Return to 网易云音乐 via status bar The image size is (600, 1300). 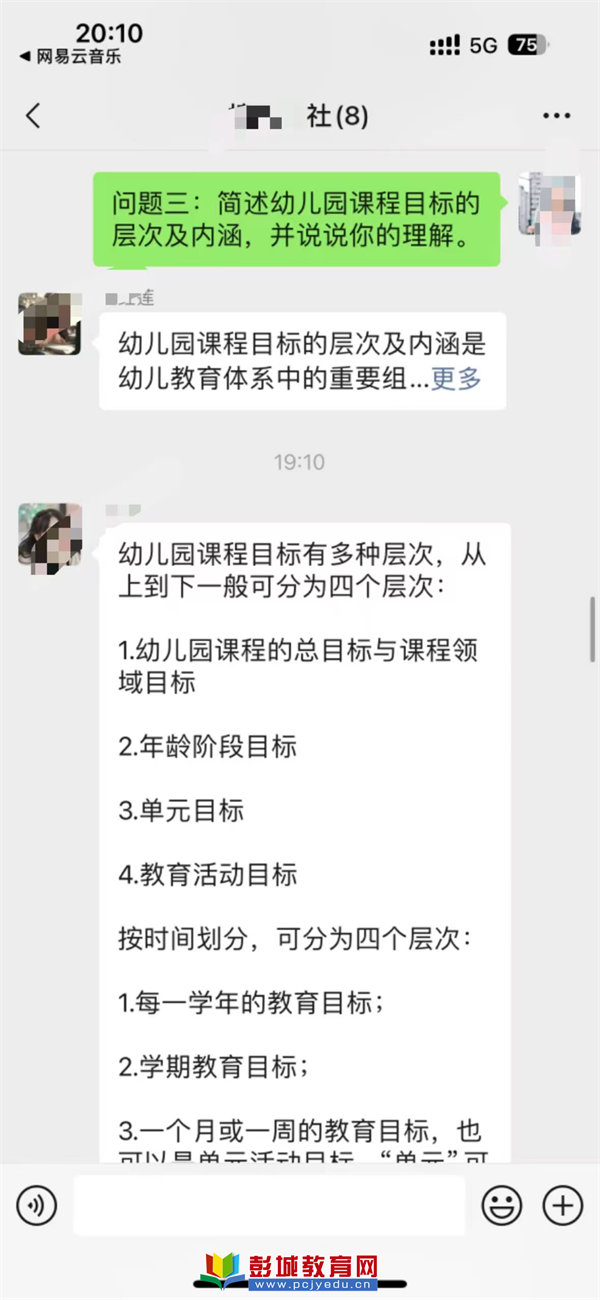(70, 57)
